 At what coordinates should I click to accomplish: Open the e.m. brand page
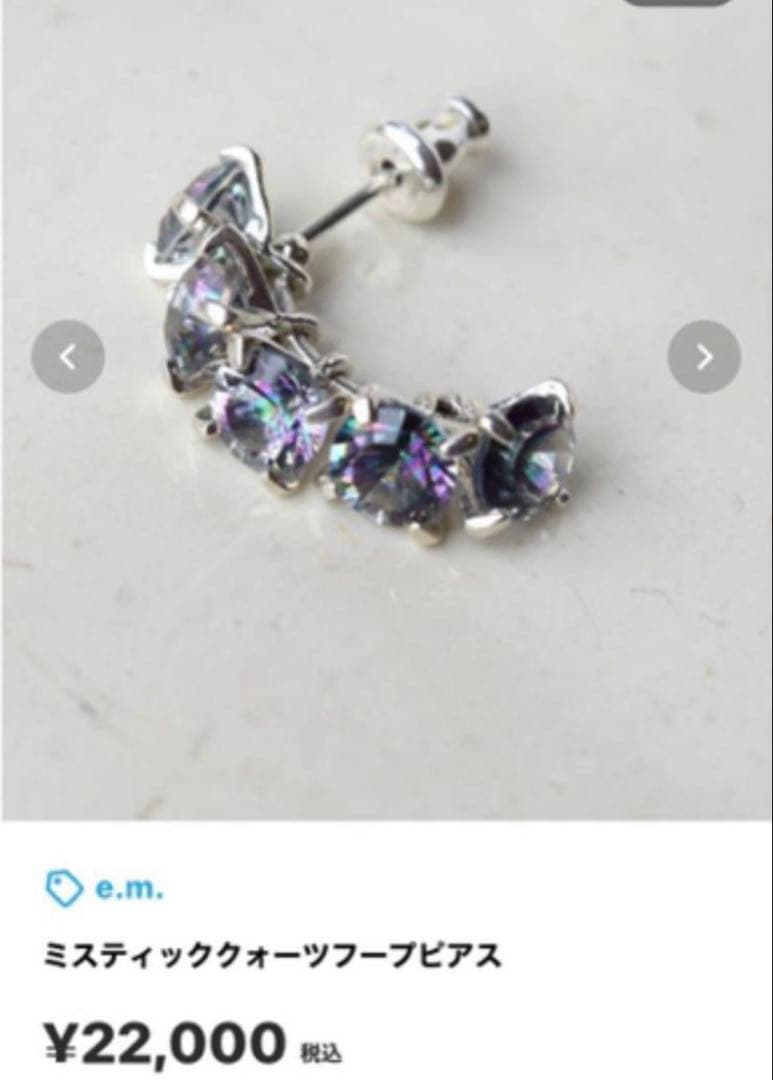[x=129, y=887]
